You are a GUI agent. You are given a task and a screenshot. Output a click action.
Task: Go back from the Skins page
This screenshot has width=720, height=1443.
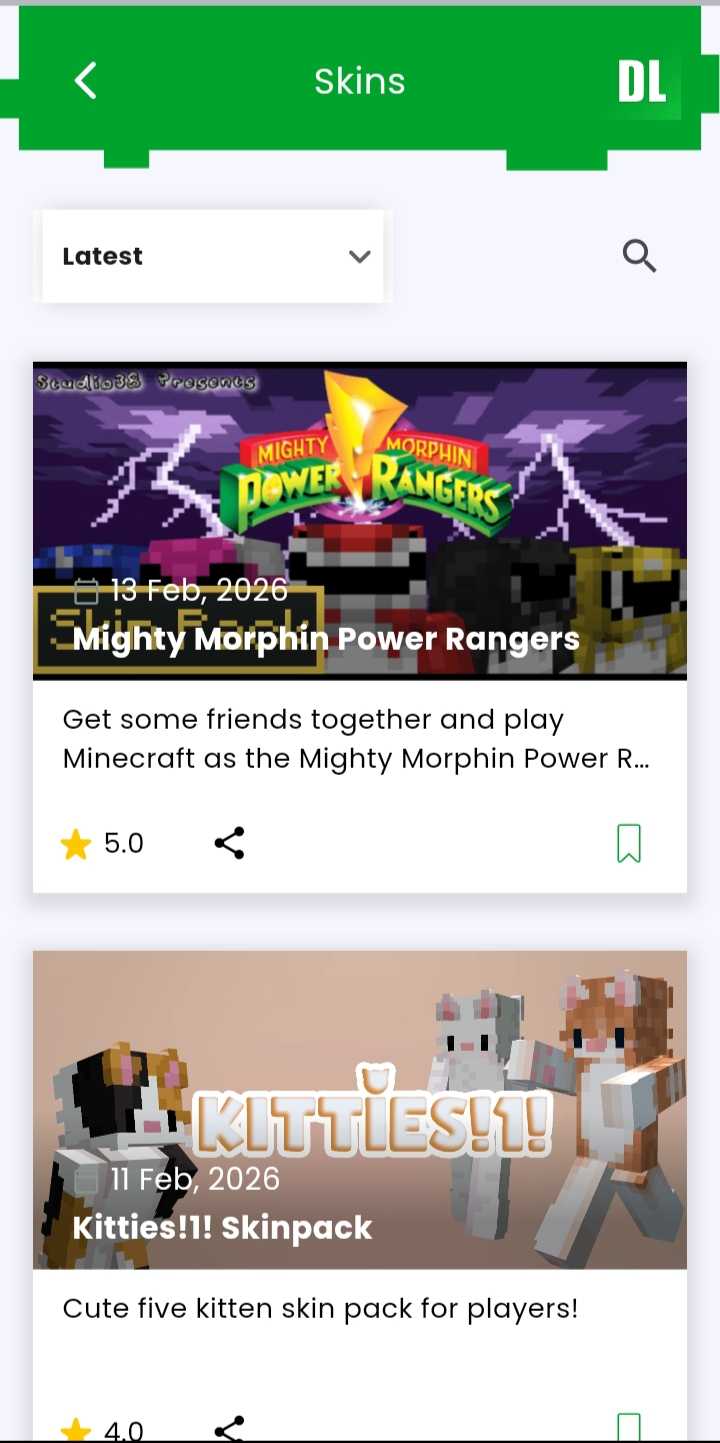tap(86, 81)
